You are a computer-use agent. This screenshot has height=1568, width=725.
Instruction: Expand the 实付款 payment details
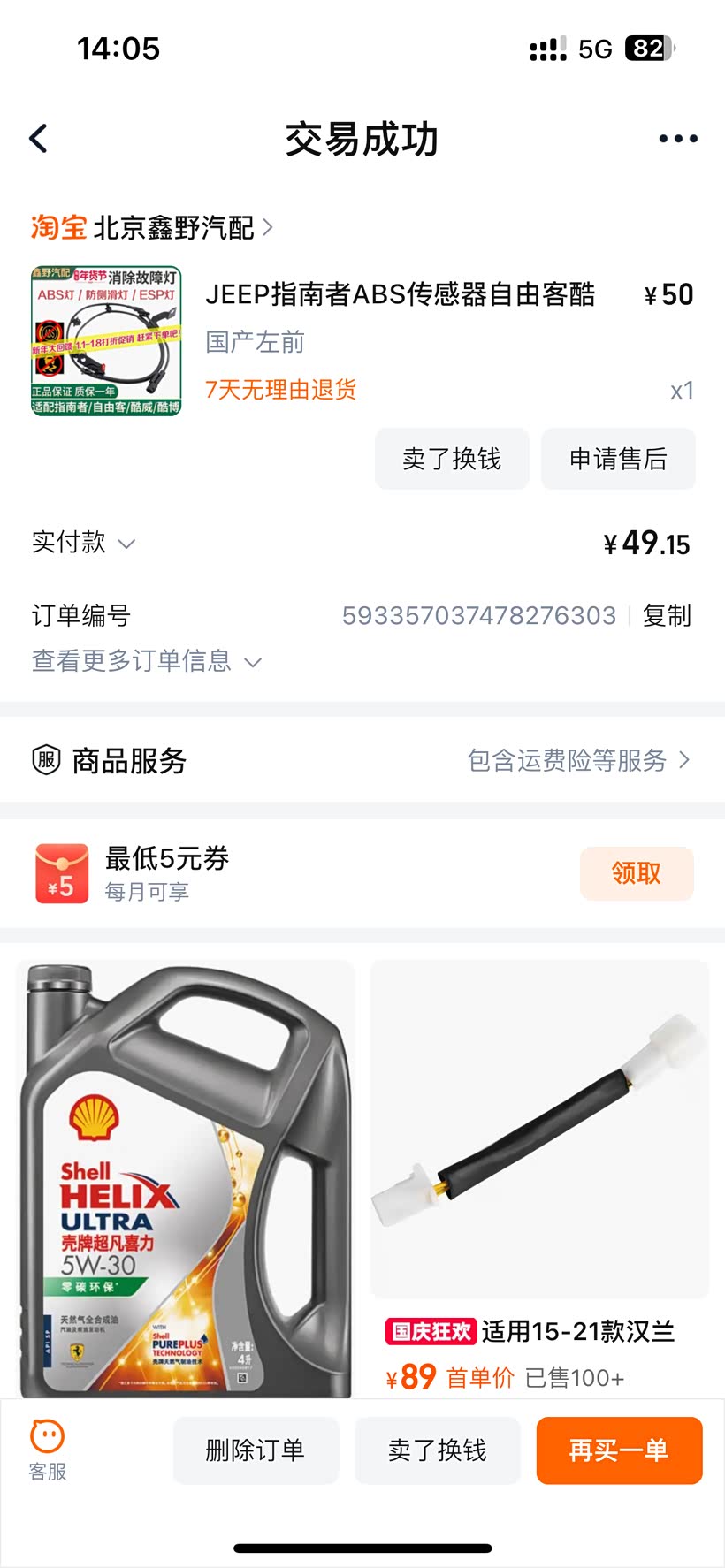[x=84, y=542]
